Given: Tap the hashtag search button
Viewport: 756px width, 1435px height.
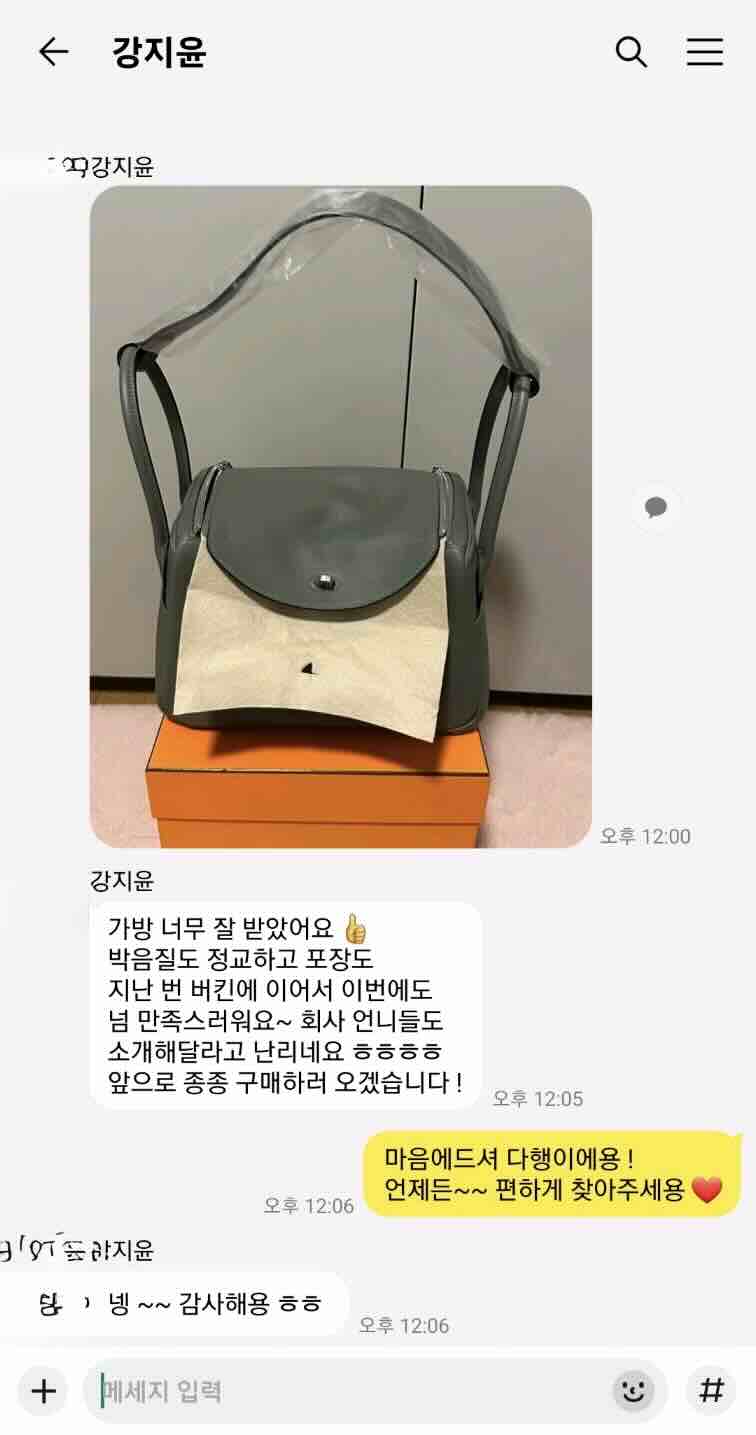Looking at the screenshot, I should coord(711,1390).
